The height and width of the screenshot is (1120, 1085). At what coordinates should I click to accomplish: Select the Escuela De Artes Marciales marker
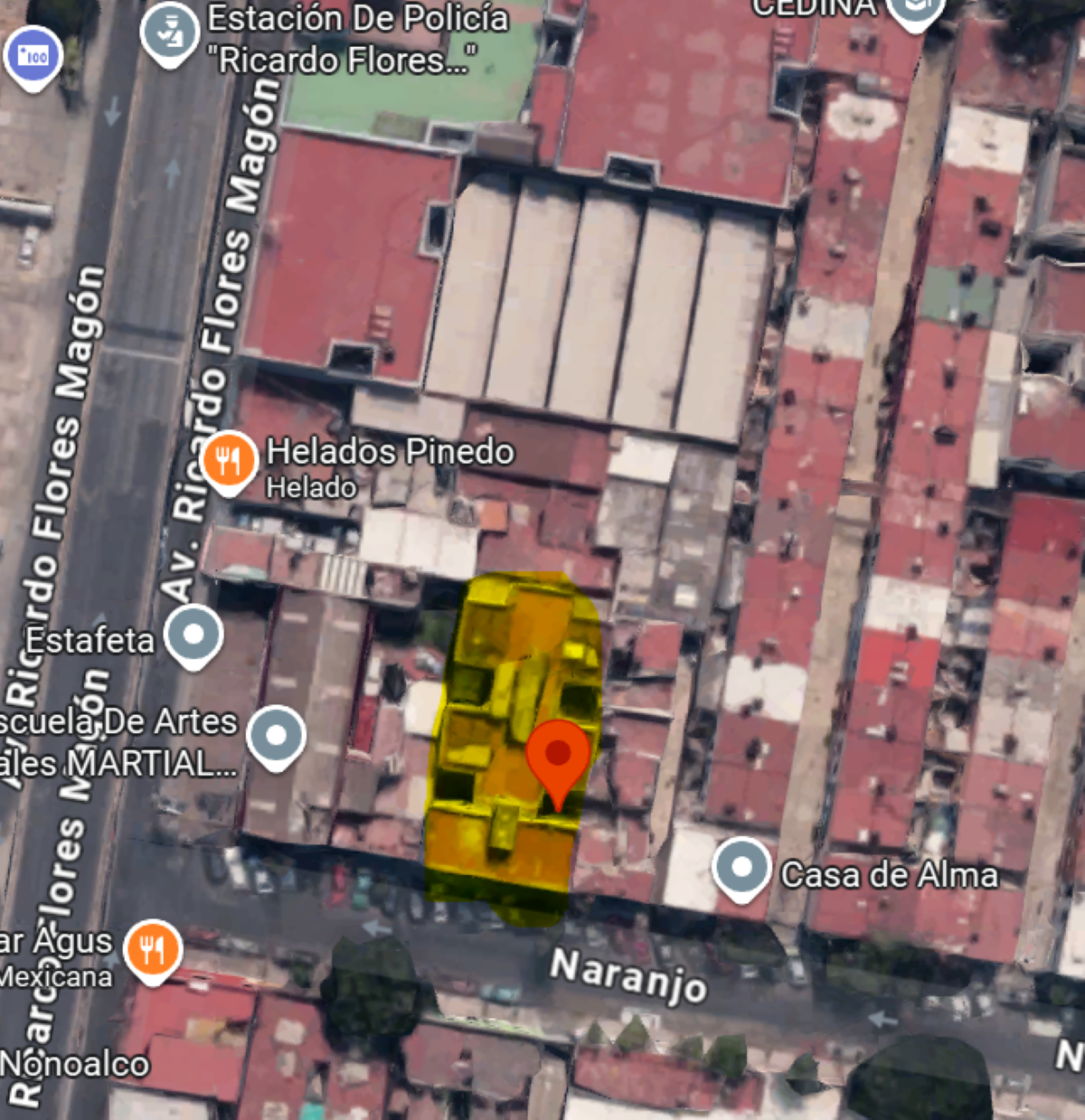276,735
